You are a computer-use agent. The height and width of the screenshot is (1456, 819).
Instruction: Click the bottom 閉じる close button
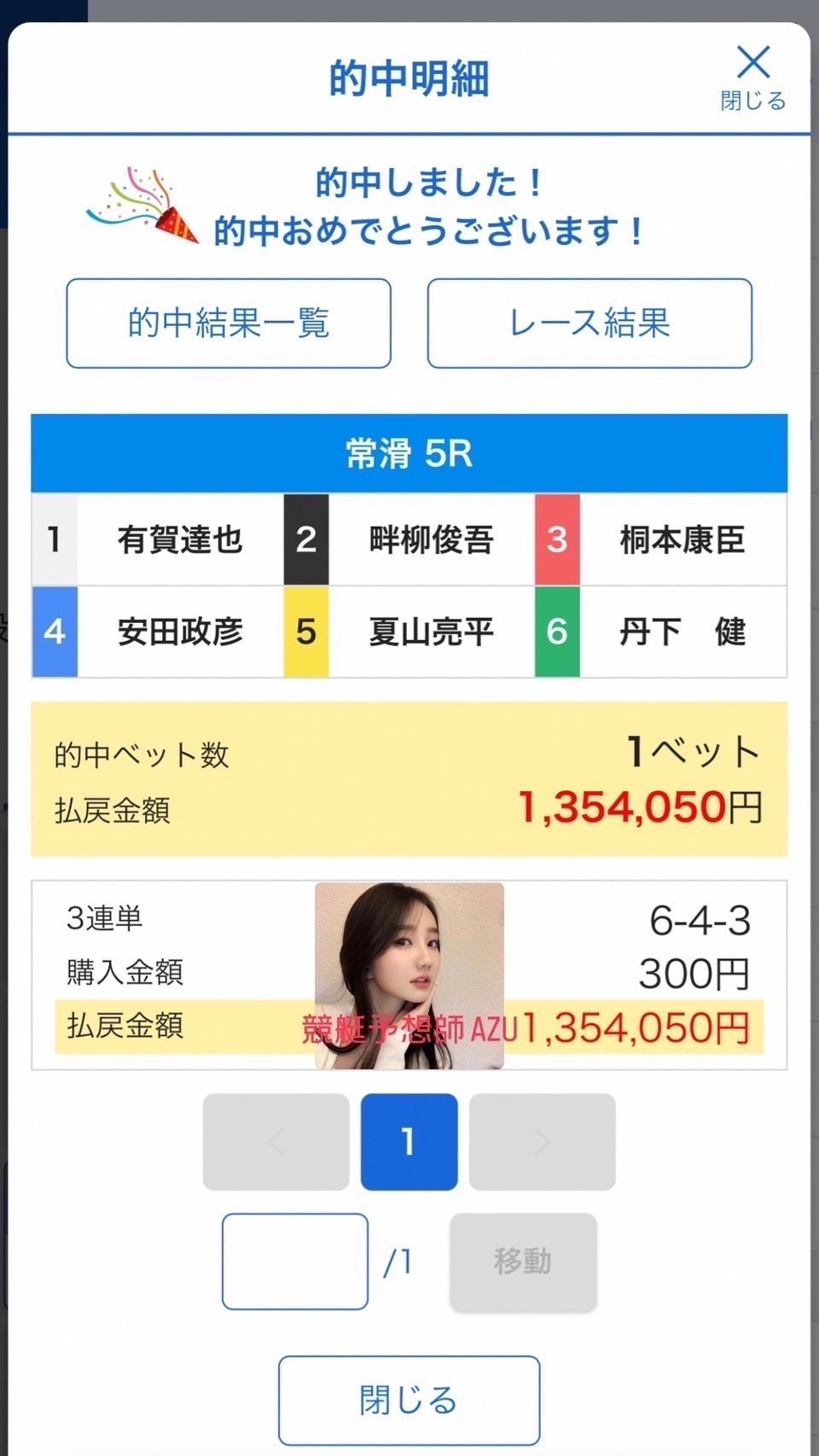click(409, 1399)
